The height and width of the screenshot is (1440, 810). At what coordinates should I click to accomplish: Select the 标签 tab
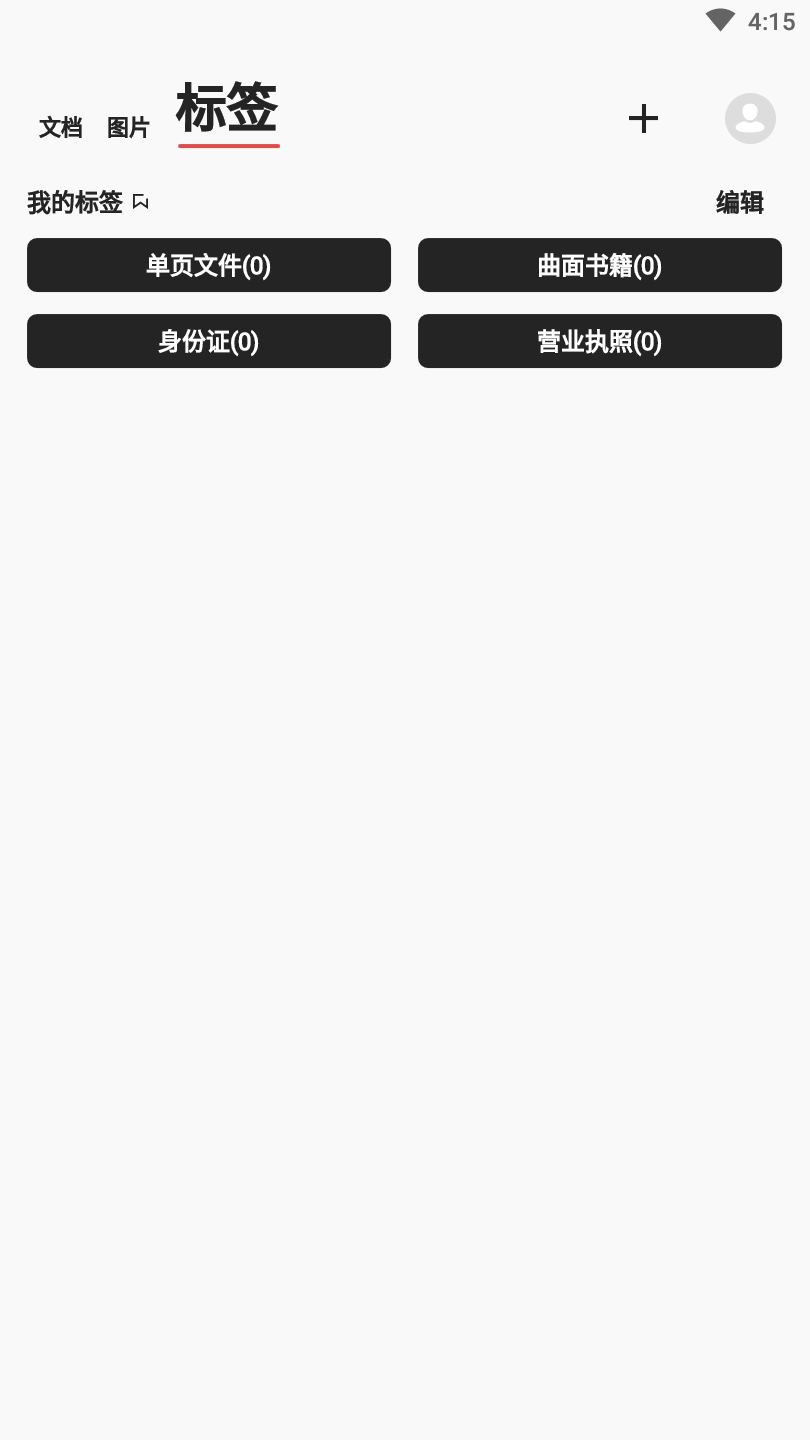click(227, 110)
